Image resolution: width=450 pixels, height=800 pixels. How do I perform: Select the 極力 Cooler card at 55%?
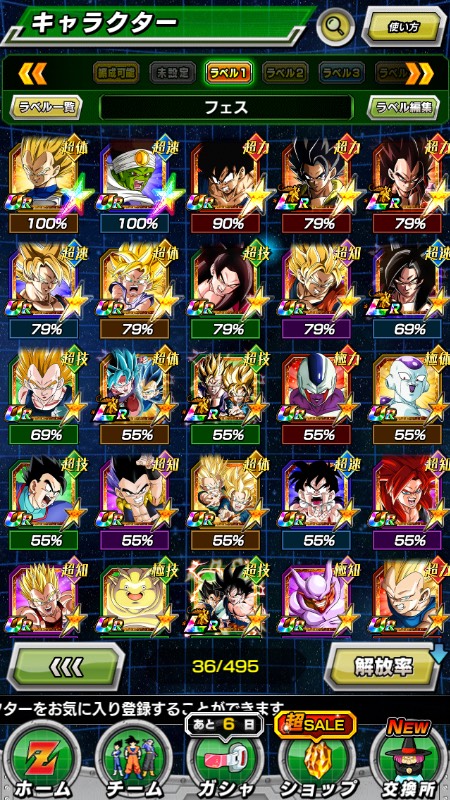[x=319, y=395]
